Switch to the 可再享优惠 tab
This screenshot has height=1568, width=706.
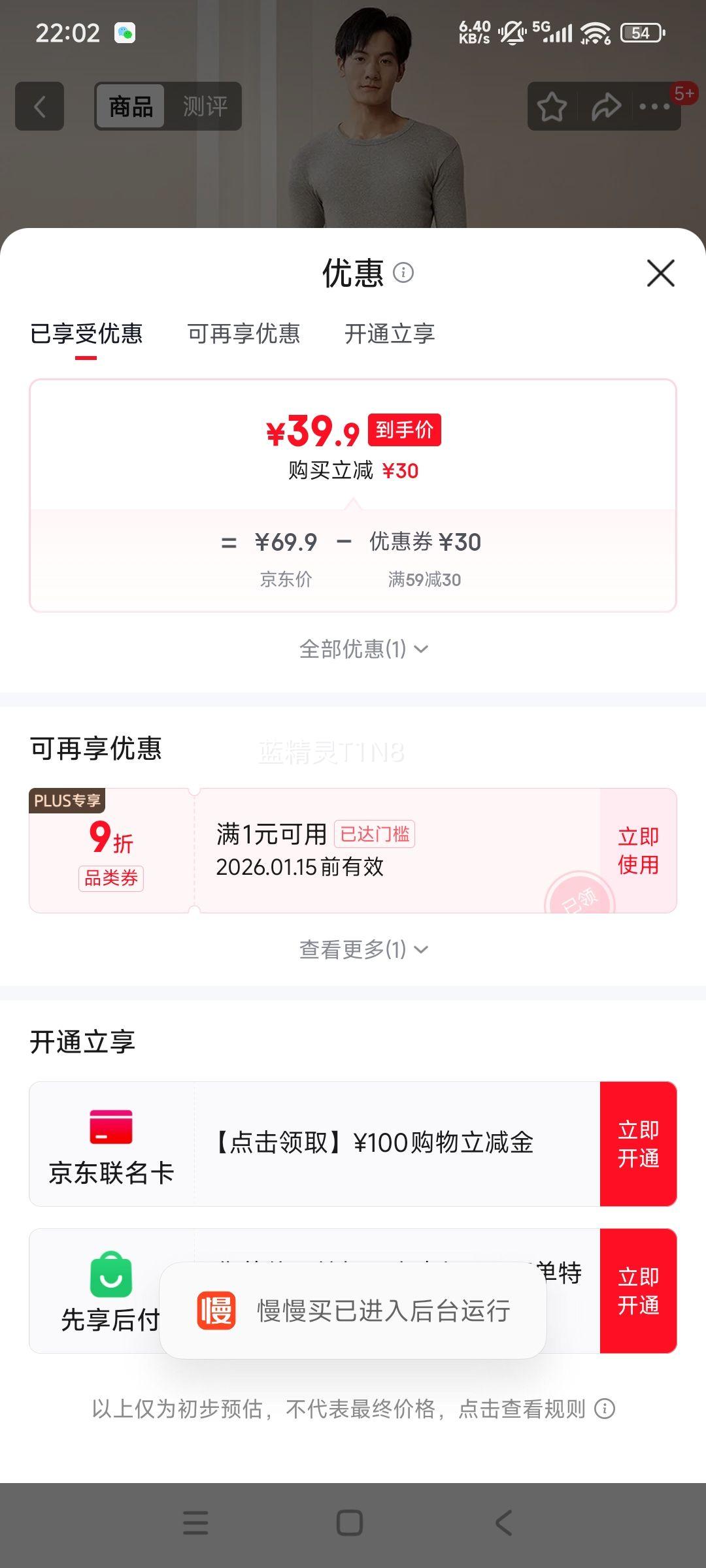[x=244, y=334]
